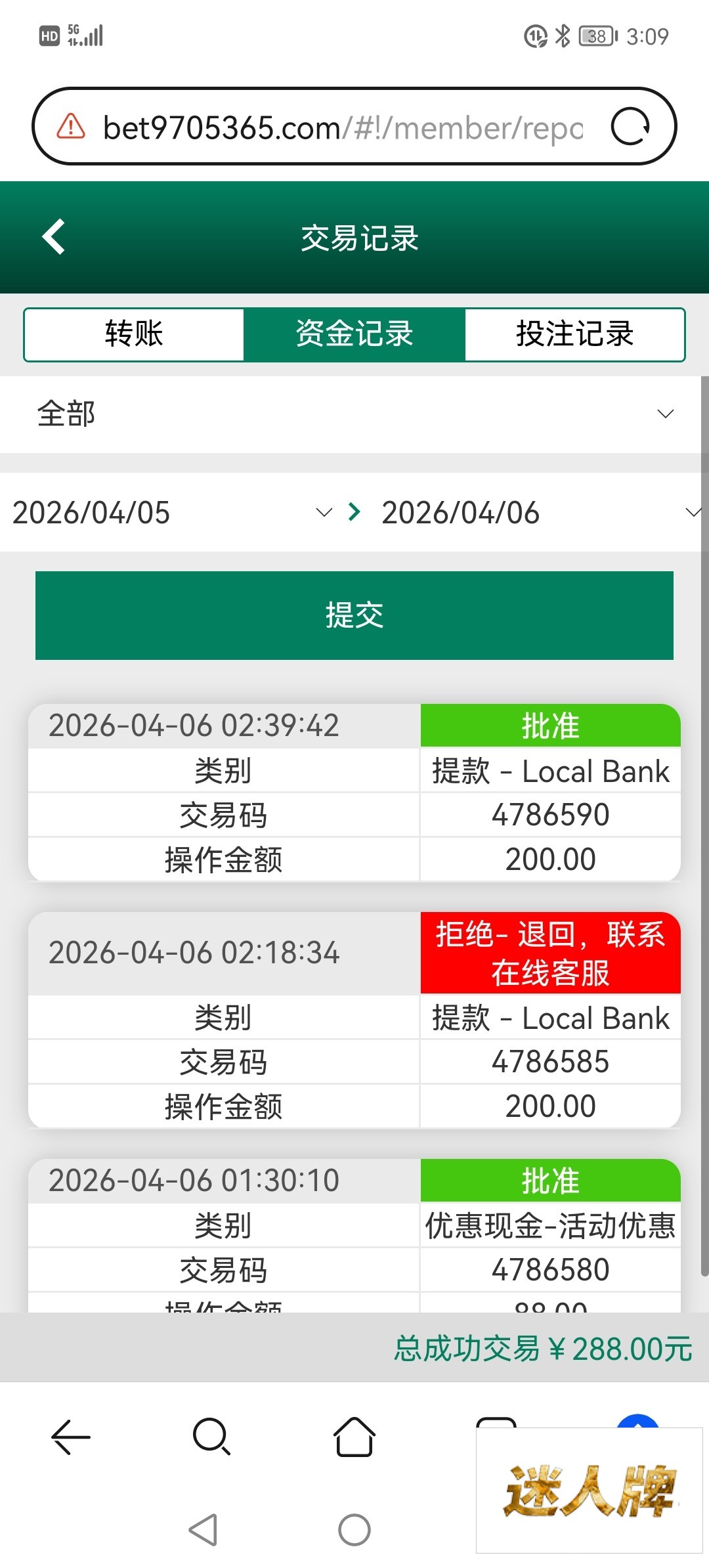
Task: Go to browser home page
Action: coord(354,1437)
